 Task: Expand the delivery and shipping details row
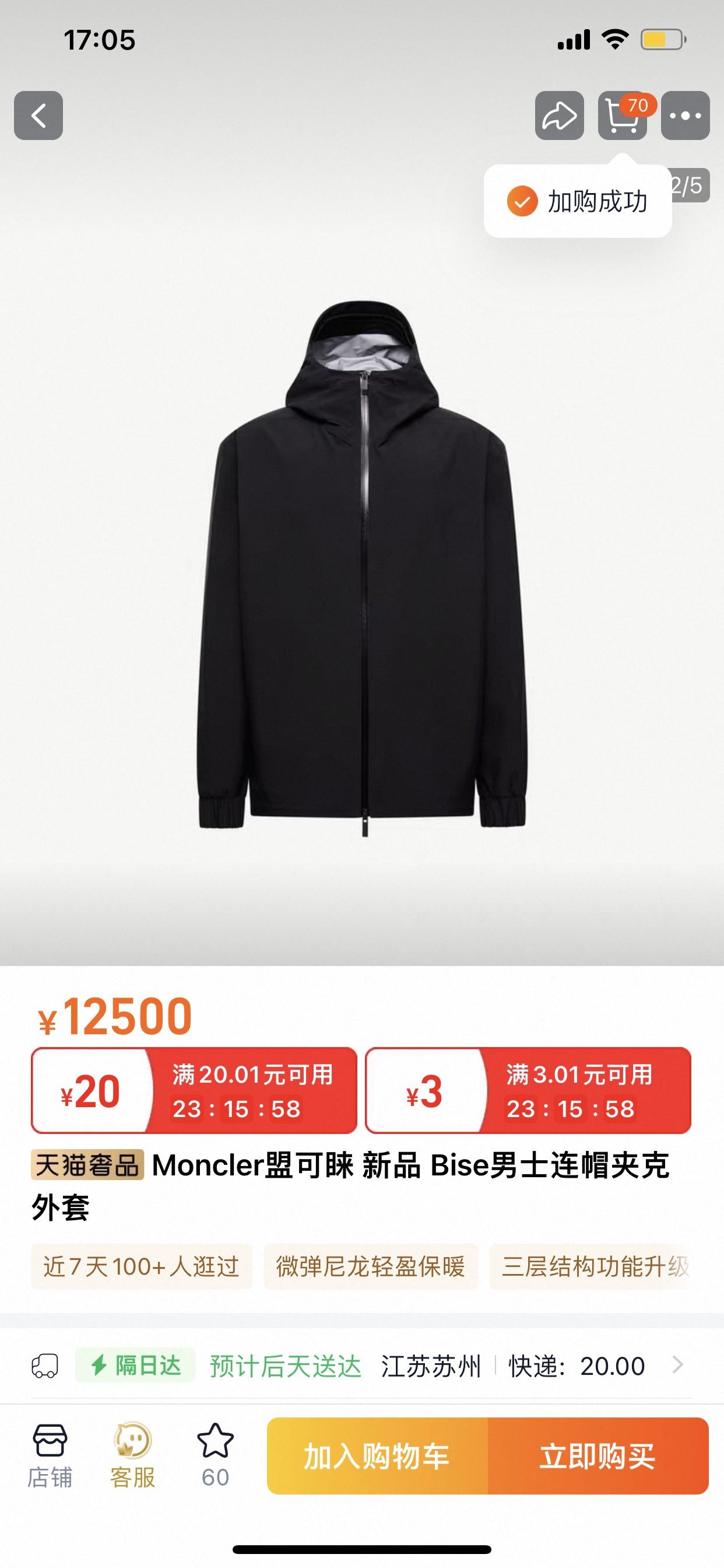(677, 1366)
